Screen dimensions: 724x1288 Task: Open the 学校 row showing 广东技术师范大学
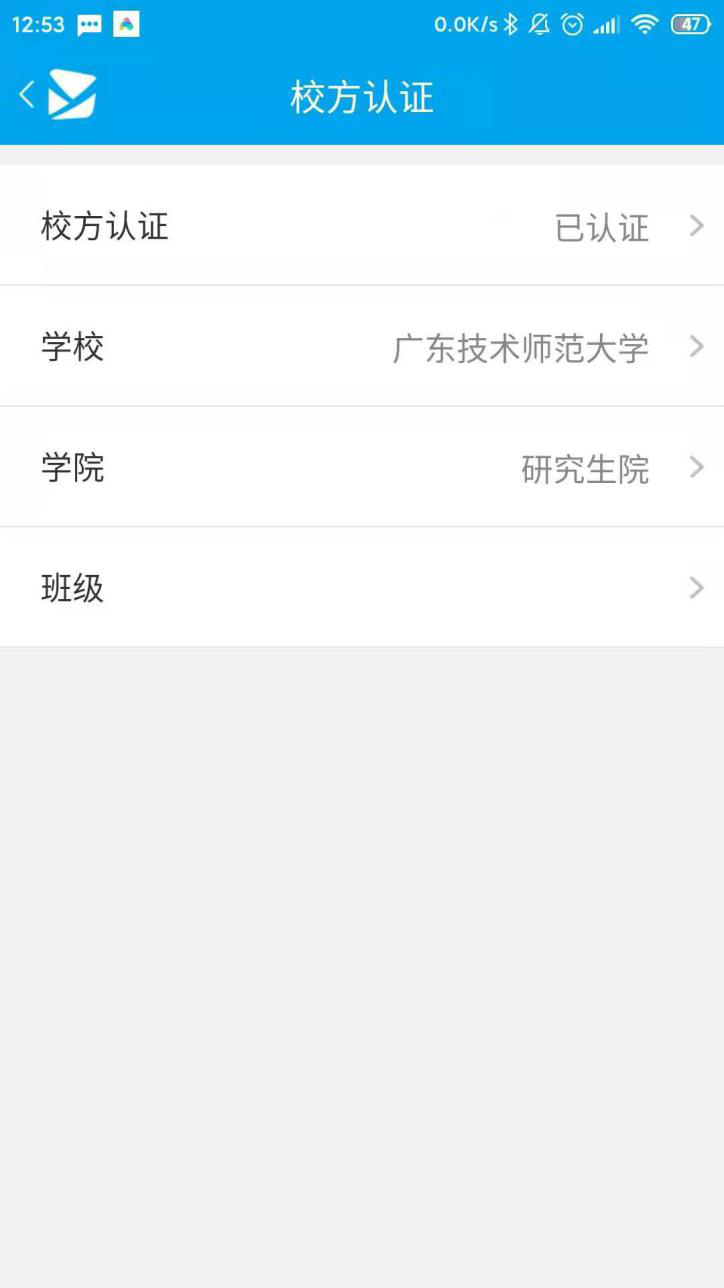362,347
